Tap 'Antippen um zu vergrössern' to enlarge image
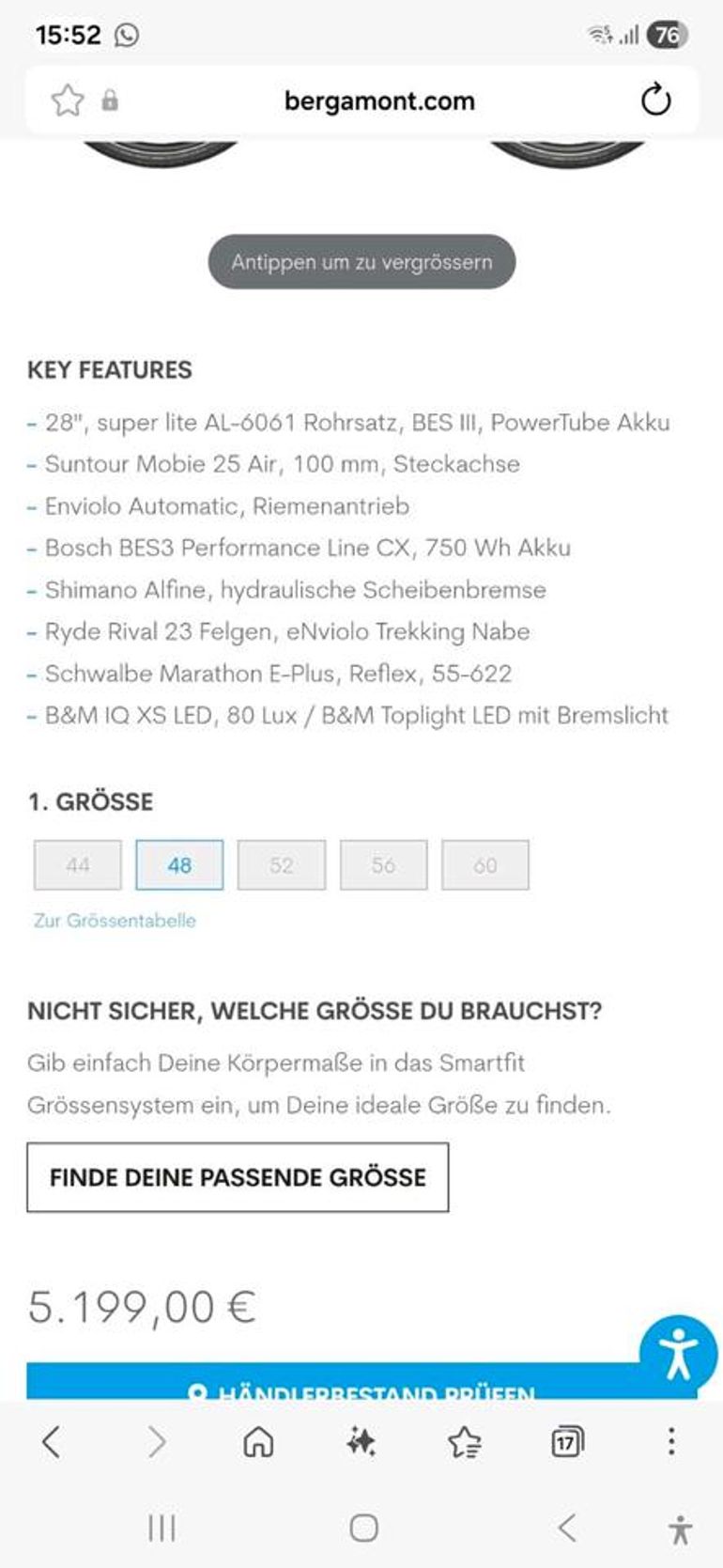This screenshot has height=1568, width=723. [x=361, y=262]
